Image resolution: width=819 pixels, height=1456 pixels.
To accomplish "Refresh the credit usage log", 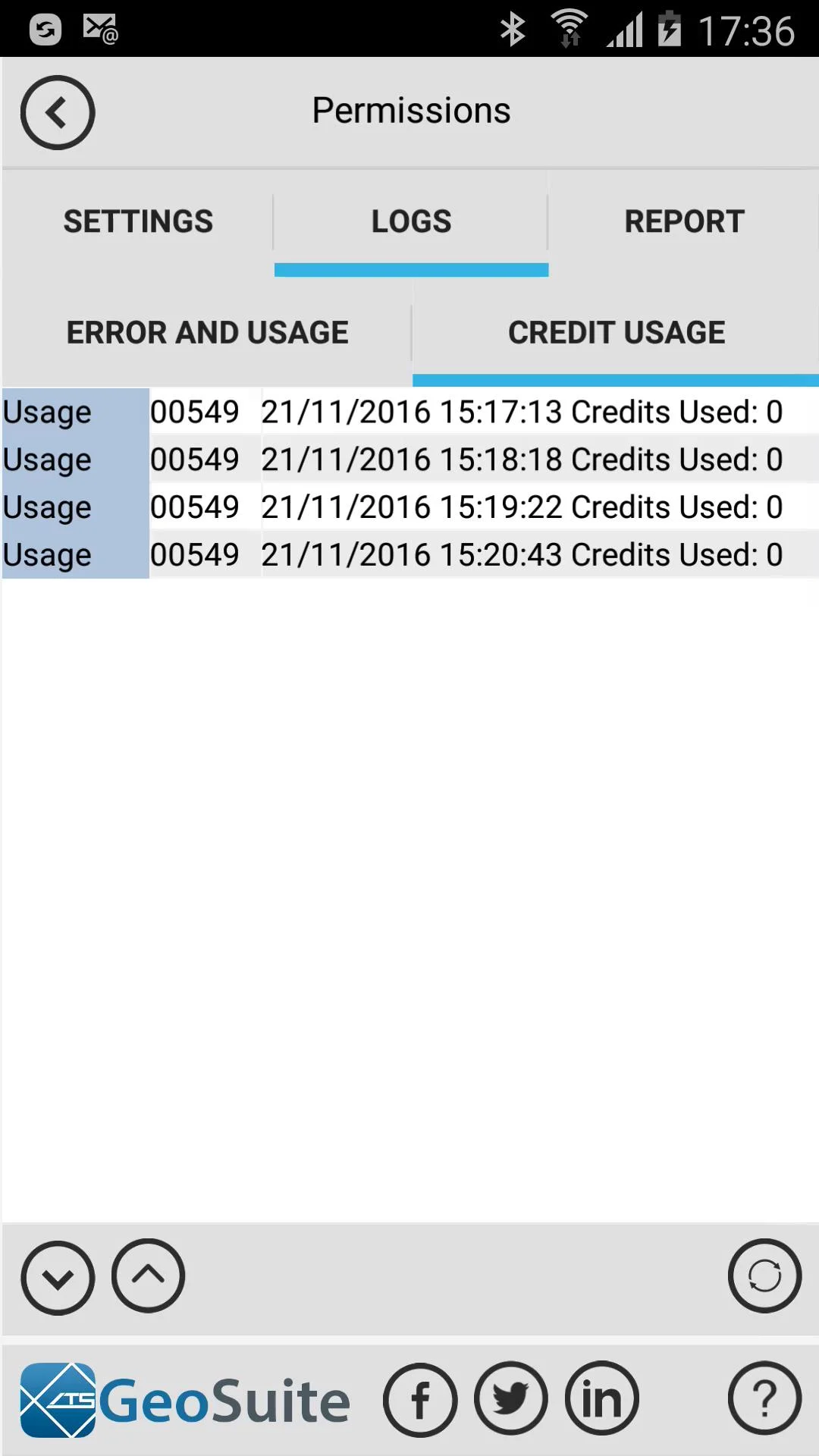I will pyautogui.click(x=764, y=1276).
